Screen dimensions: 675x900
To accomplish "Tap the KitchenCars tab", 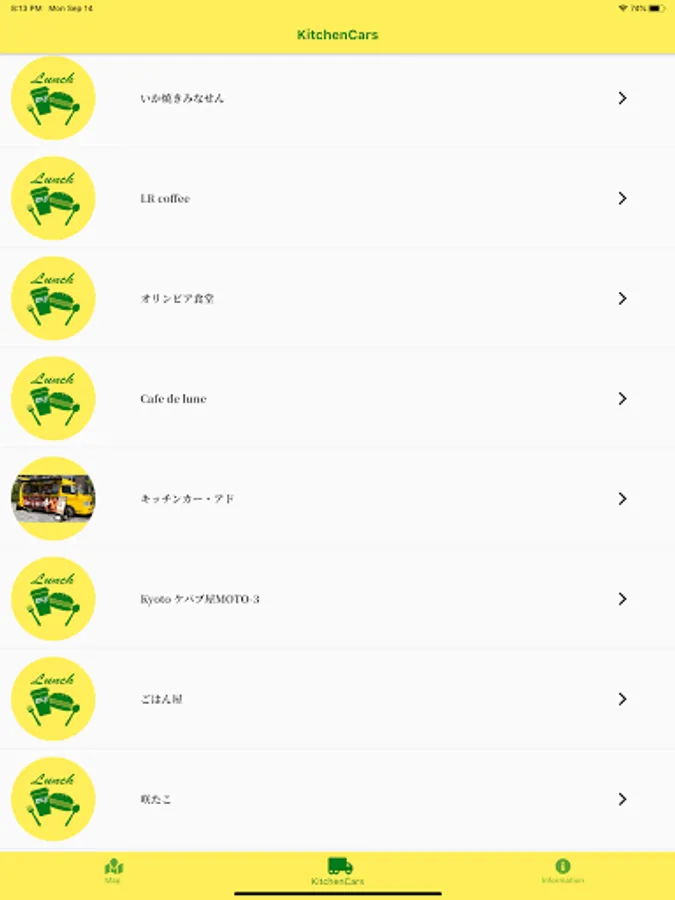I will 338,870.
